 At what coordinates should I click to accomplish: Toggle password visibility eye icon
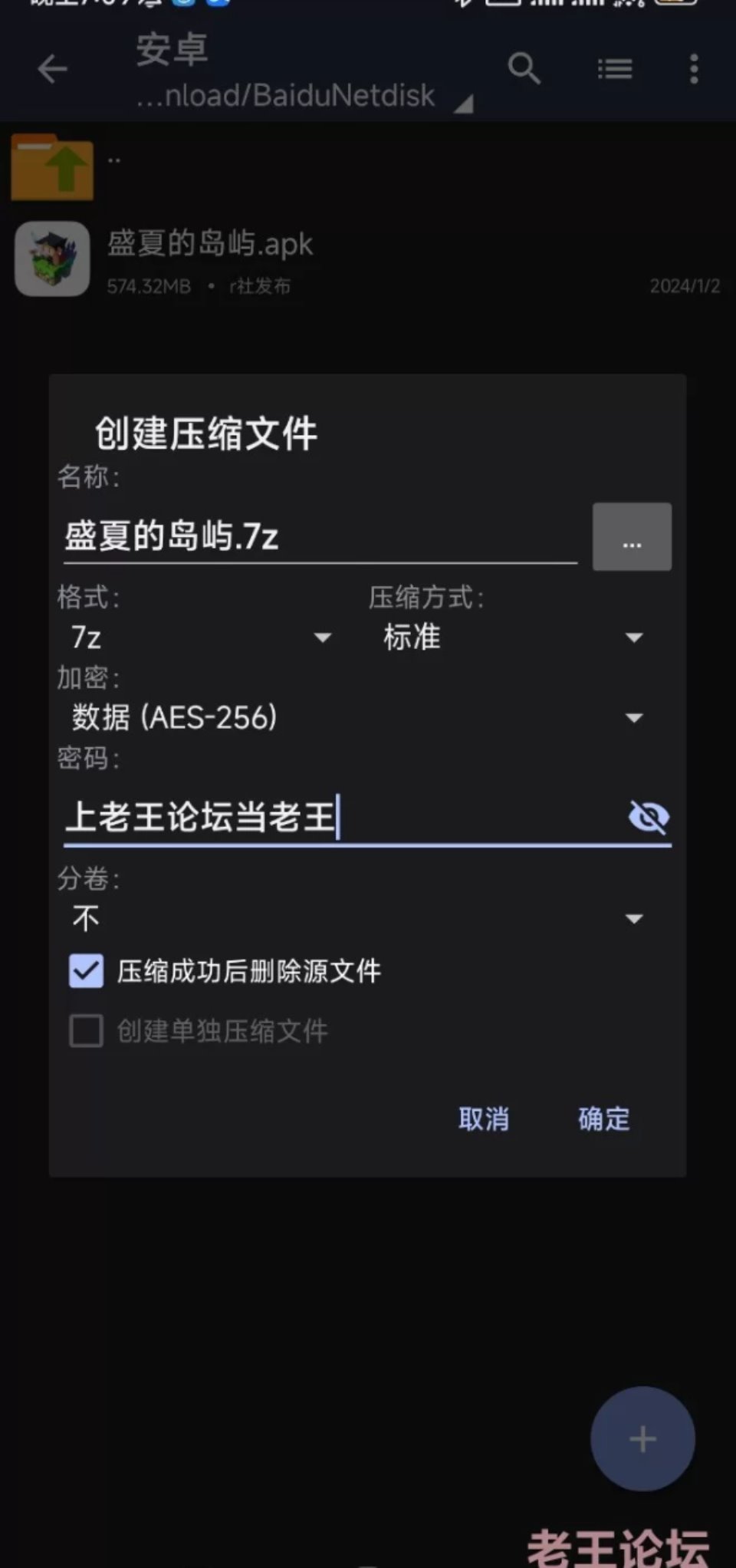click(649, 817)
